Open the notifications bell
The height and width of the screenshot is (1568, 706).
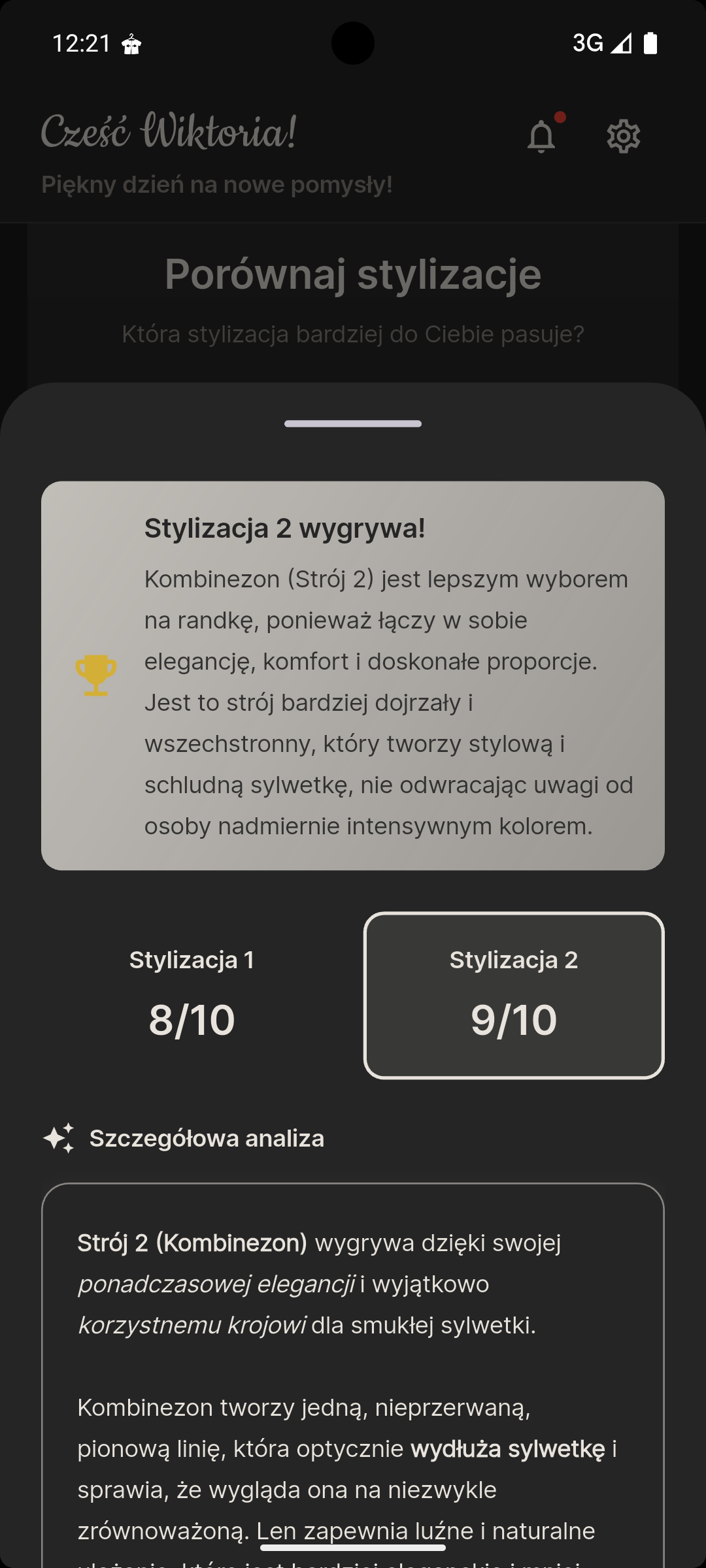coord(541,137)
